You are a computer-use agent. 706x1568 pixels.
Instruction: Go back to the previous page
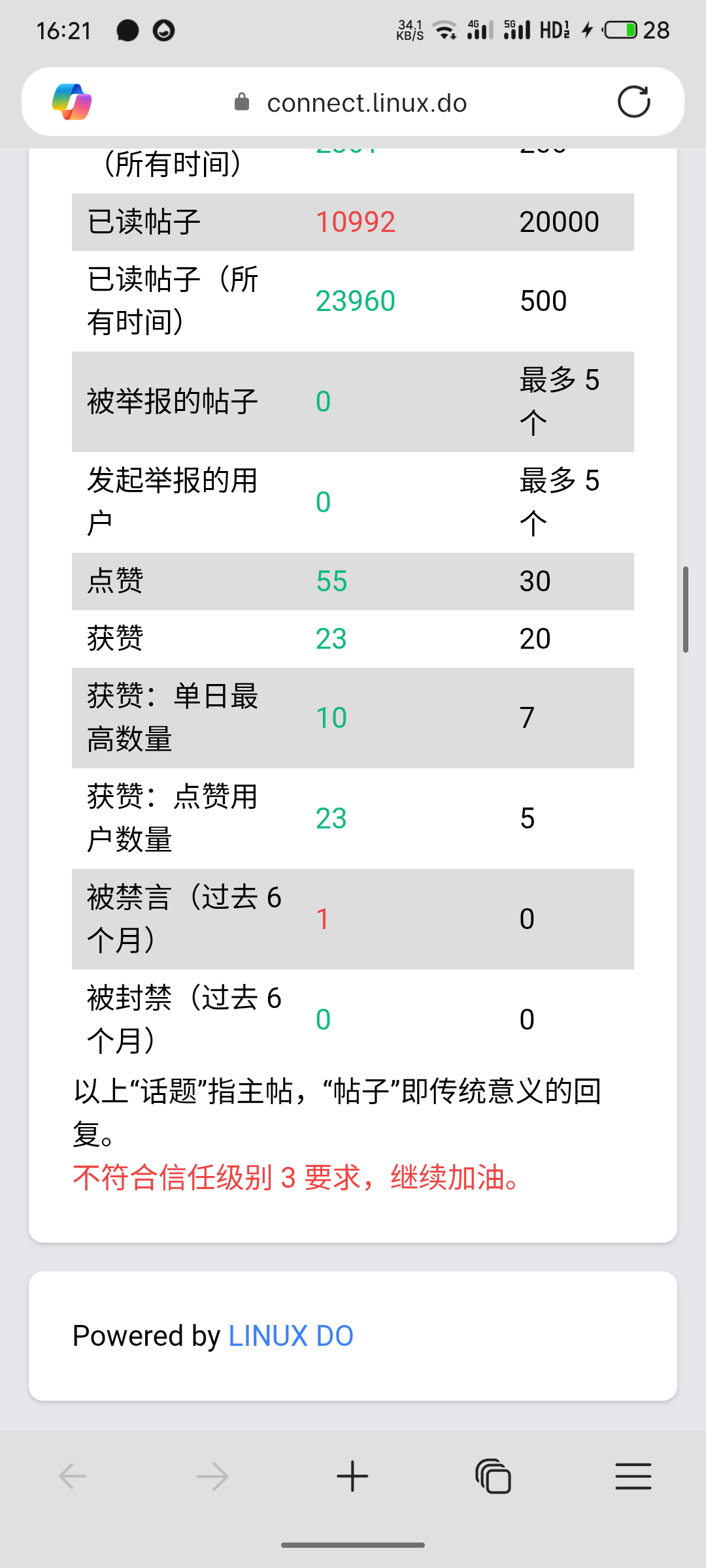coord(73,1476)
